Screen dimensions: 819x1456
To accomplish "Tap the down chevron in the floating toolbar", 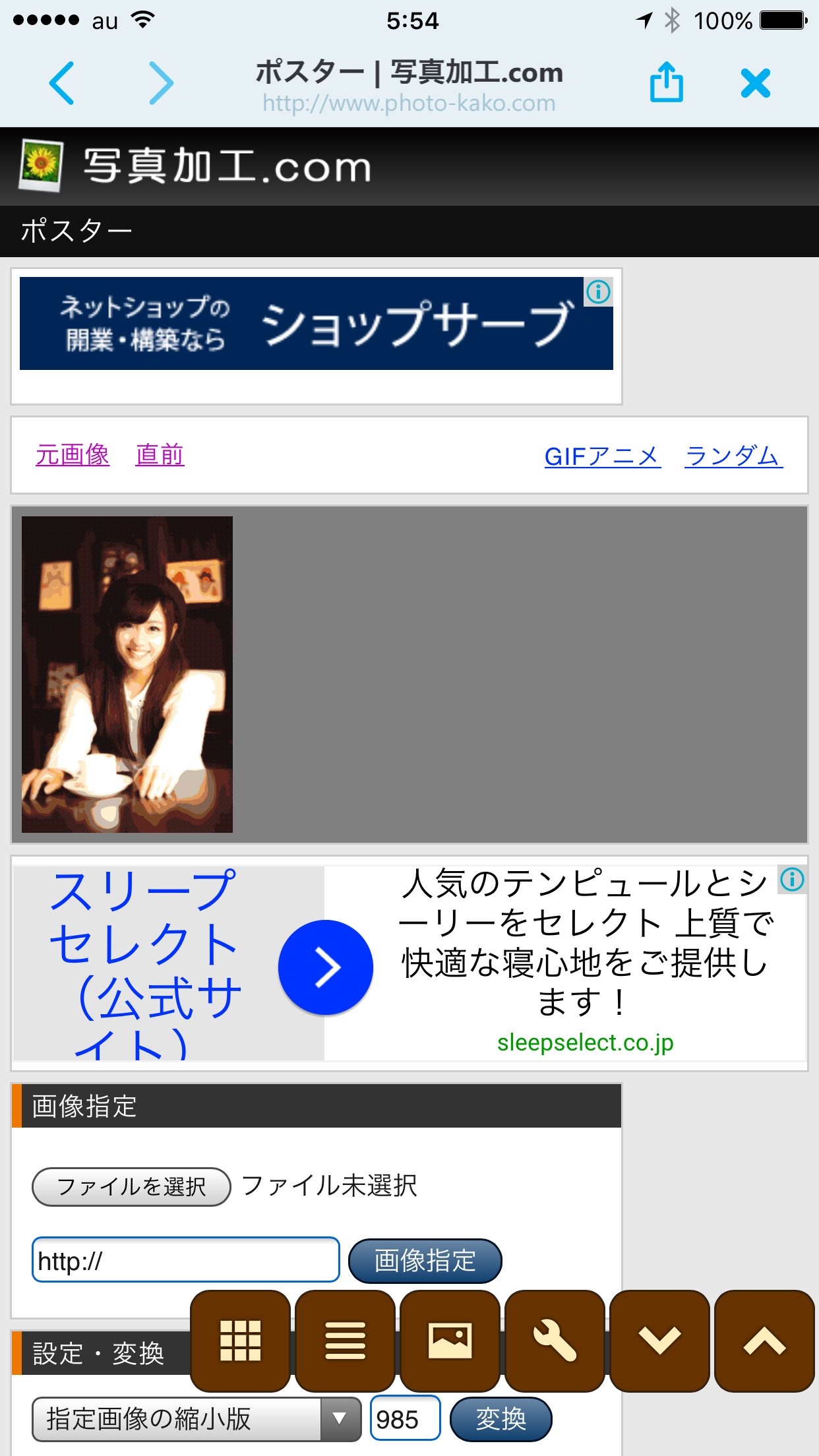I will coord(659,1341).
